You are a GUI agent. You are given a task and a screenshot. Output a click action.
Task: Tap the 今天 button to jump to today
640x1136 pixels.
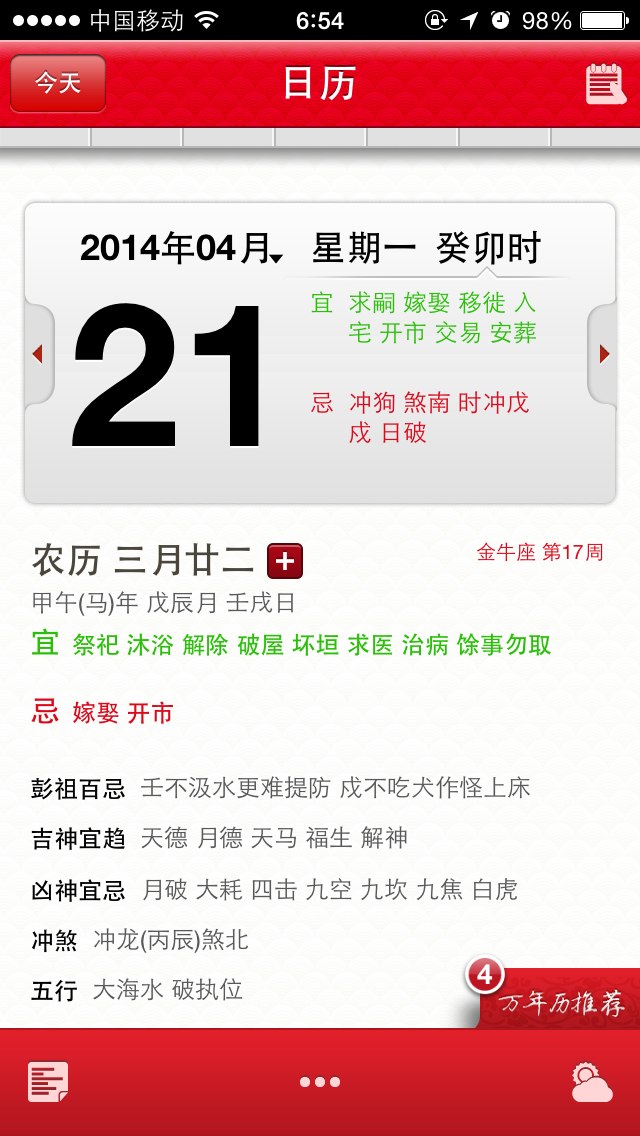[x=58, y=83]
